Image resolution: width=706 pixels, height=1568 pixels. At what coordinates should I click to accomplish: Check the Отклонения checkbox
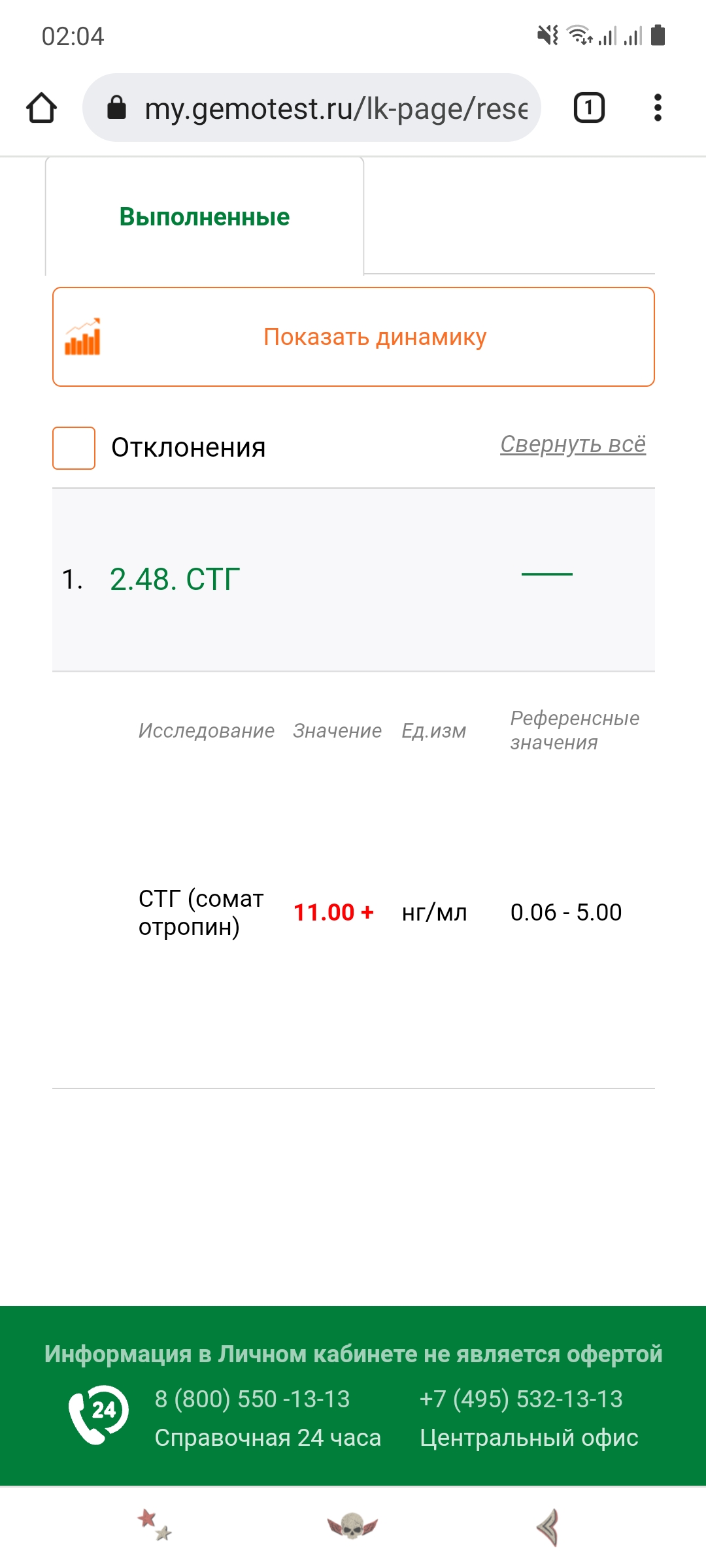74,448
